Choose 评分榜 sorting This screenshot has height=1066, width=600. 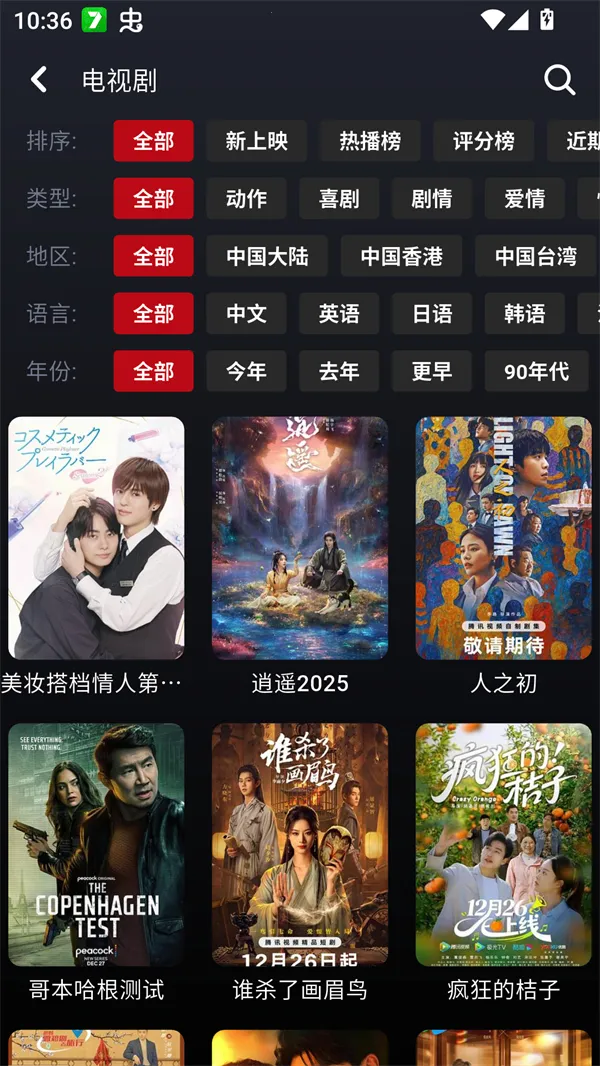484,141
